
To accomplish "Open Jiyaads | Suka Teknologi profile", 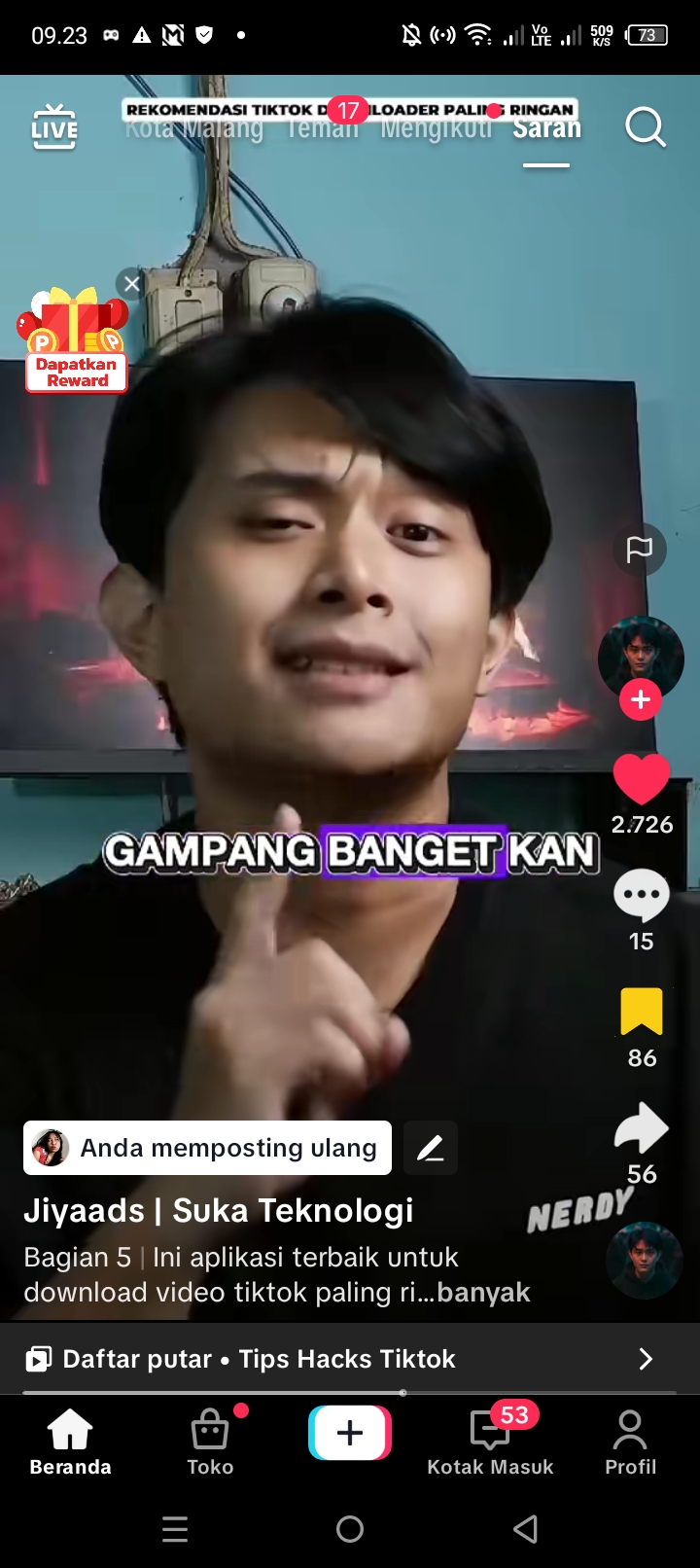I will click(x=219, y=1211).
